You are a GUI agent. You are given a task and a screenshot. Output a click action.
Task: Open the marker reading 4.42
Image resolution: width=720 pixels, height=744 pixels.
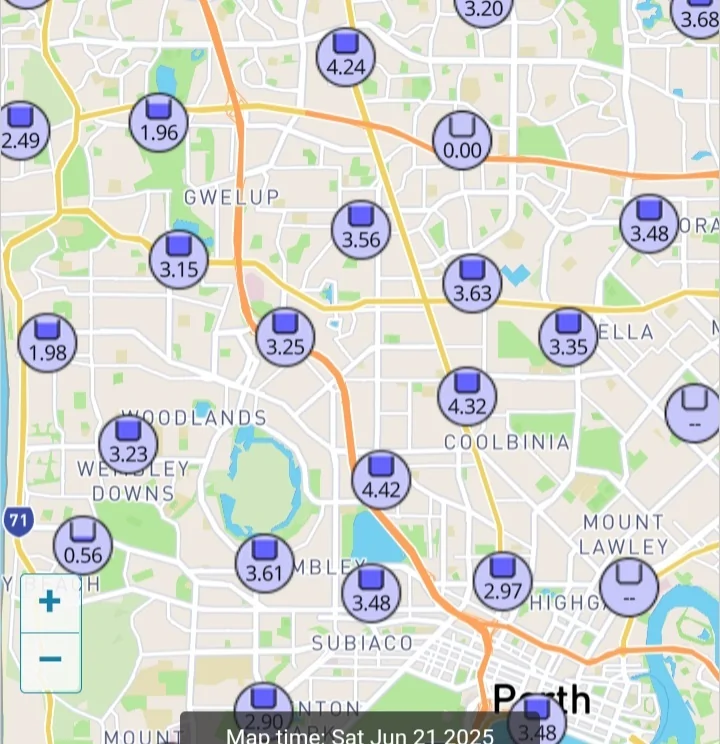pyautogui.click(x=381, y=480)
